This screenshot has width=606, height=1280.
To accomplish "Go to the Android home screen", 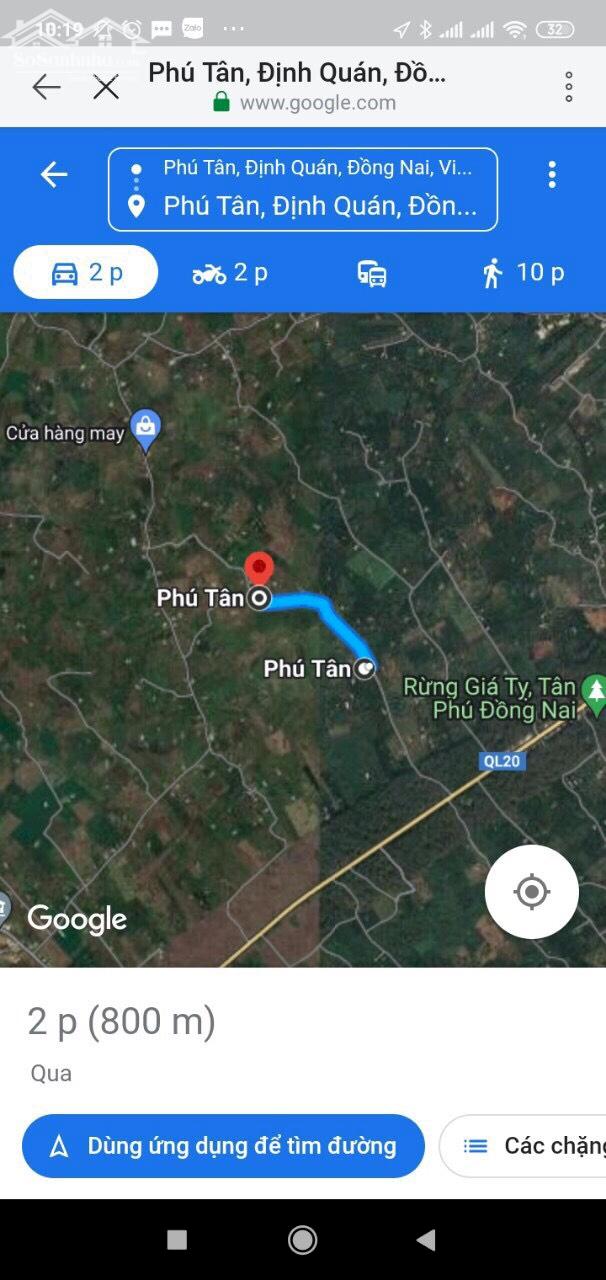I will [x=302, y=1240].
